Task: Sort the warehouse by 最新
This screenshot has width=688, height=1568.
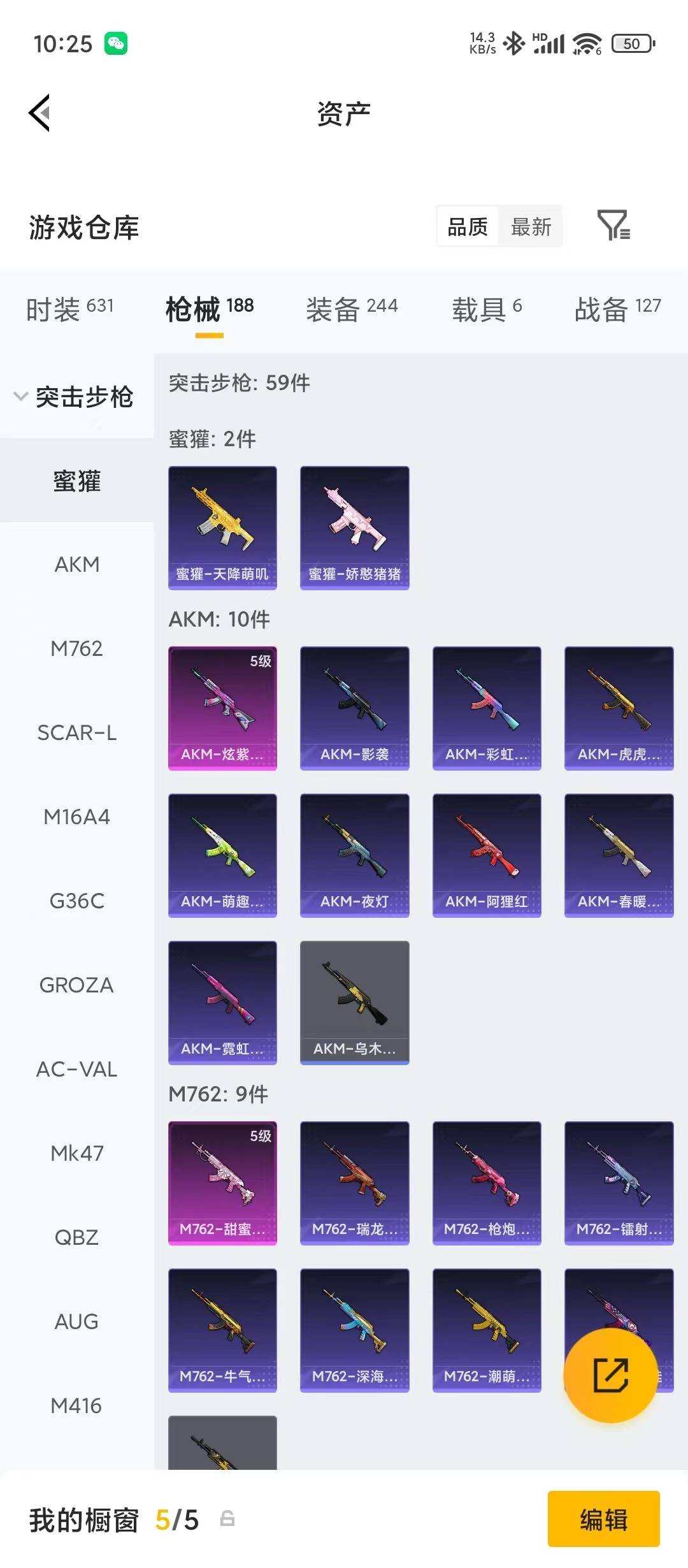Action: pos(531,226)
